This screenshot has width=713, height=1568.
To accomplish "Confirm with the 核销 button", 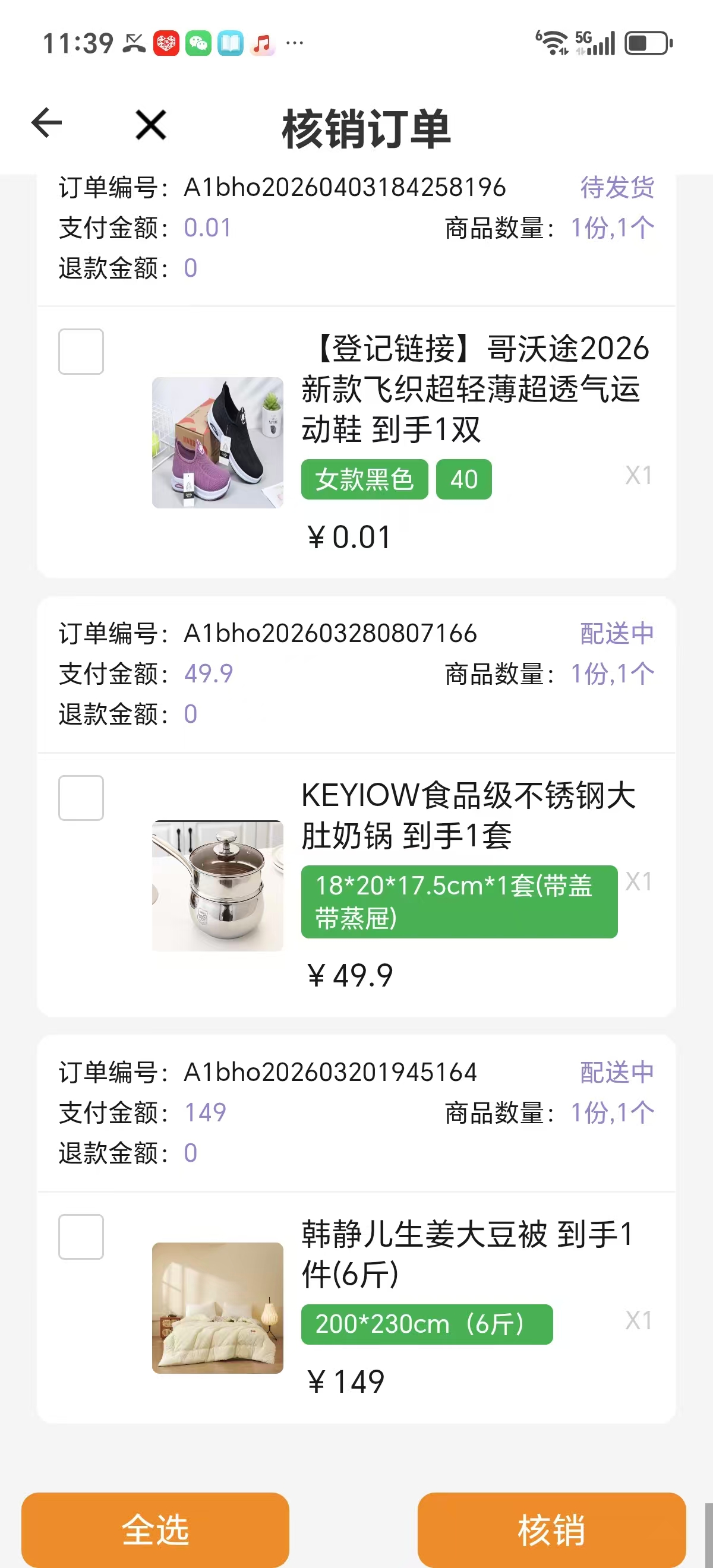I will (551, 1529).
